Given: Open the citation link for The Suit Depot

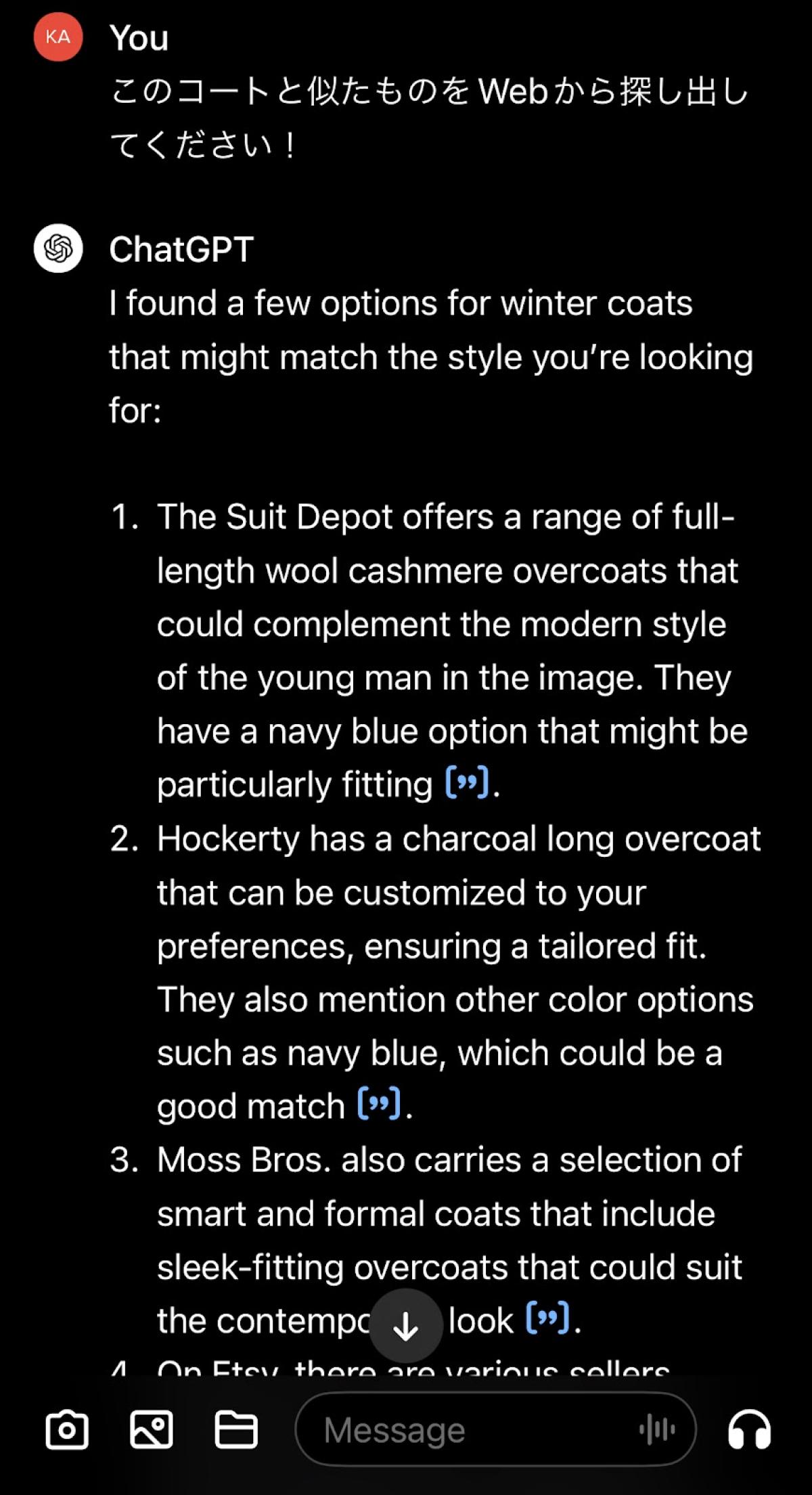Looking at the screenshot, I should (x=467, y=784).
